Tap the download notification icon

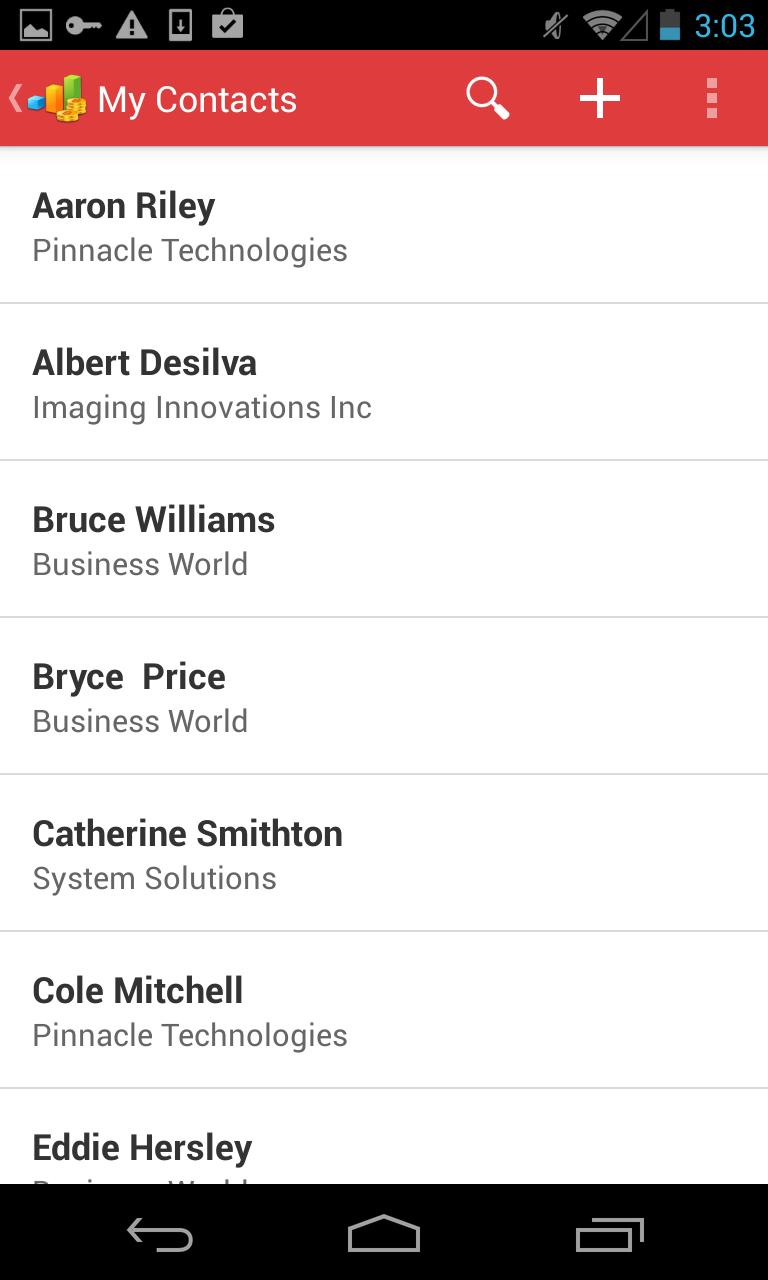(180, 22)
